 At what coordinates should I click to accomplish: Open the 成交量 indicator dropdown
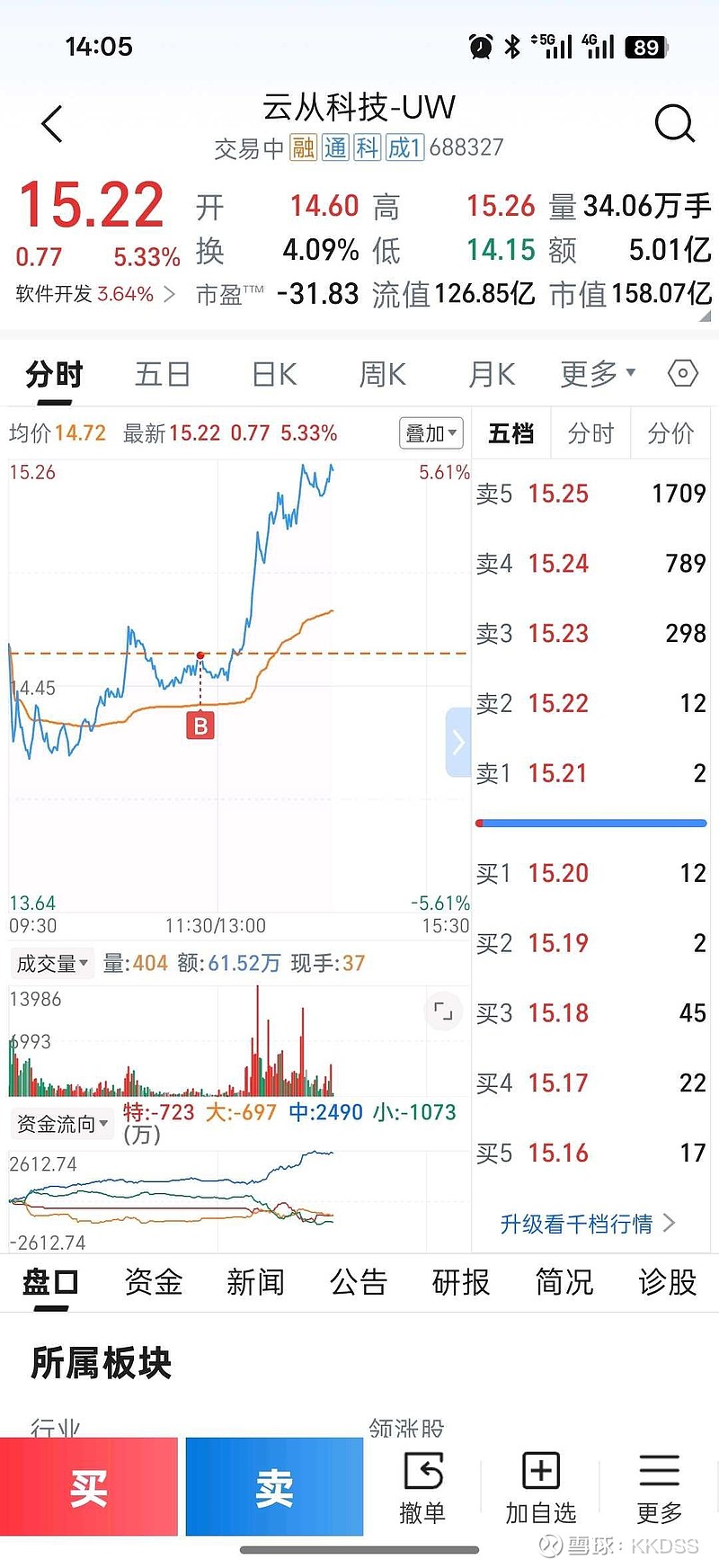point(53,964)
